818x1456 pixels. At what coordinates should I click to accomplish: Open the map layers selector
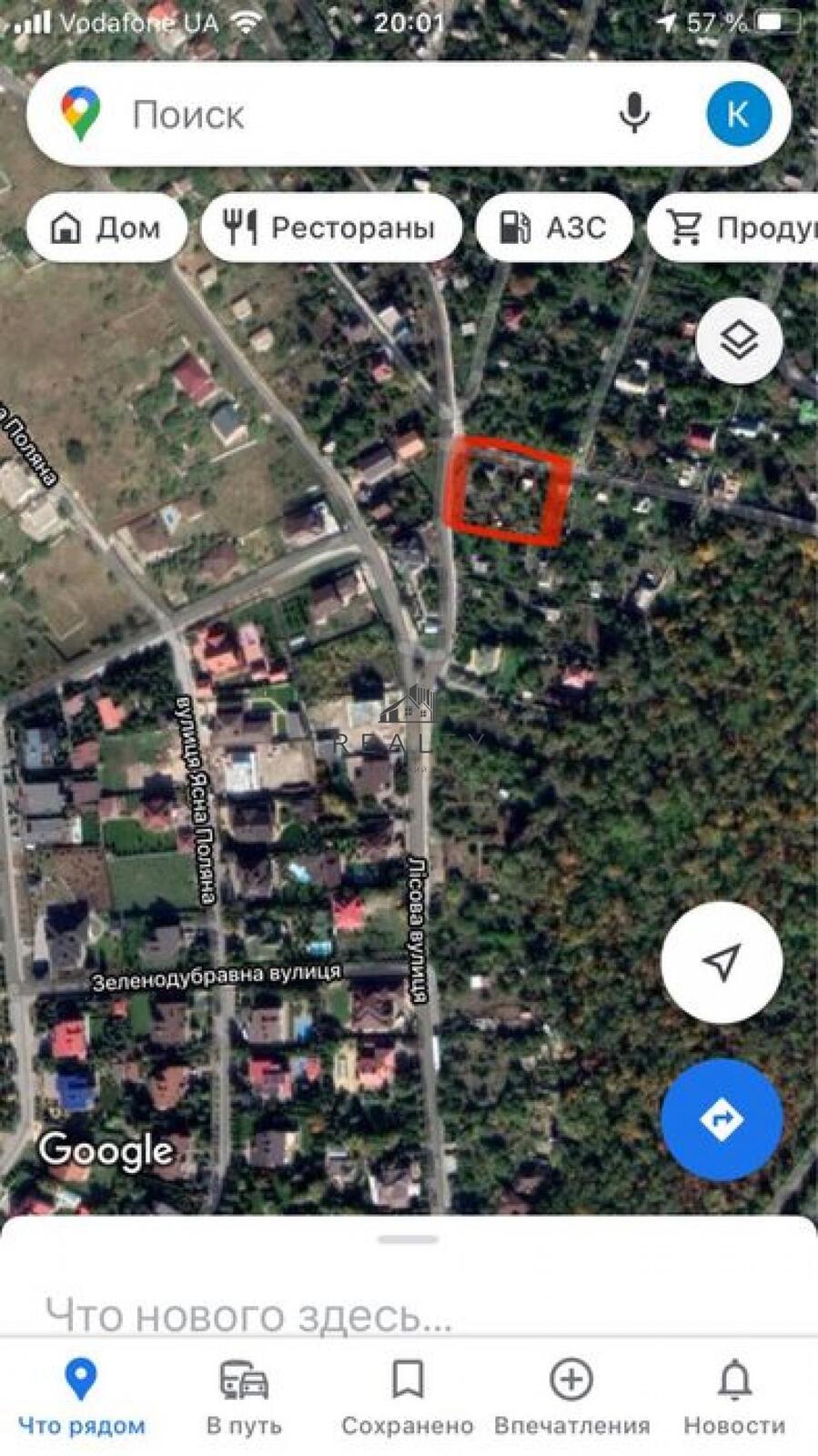(739, 340)
